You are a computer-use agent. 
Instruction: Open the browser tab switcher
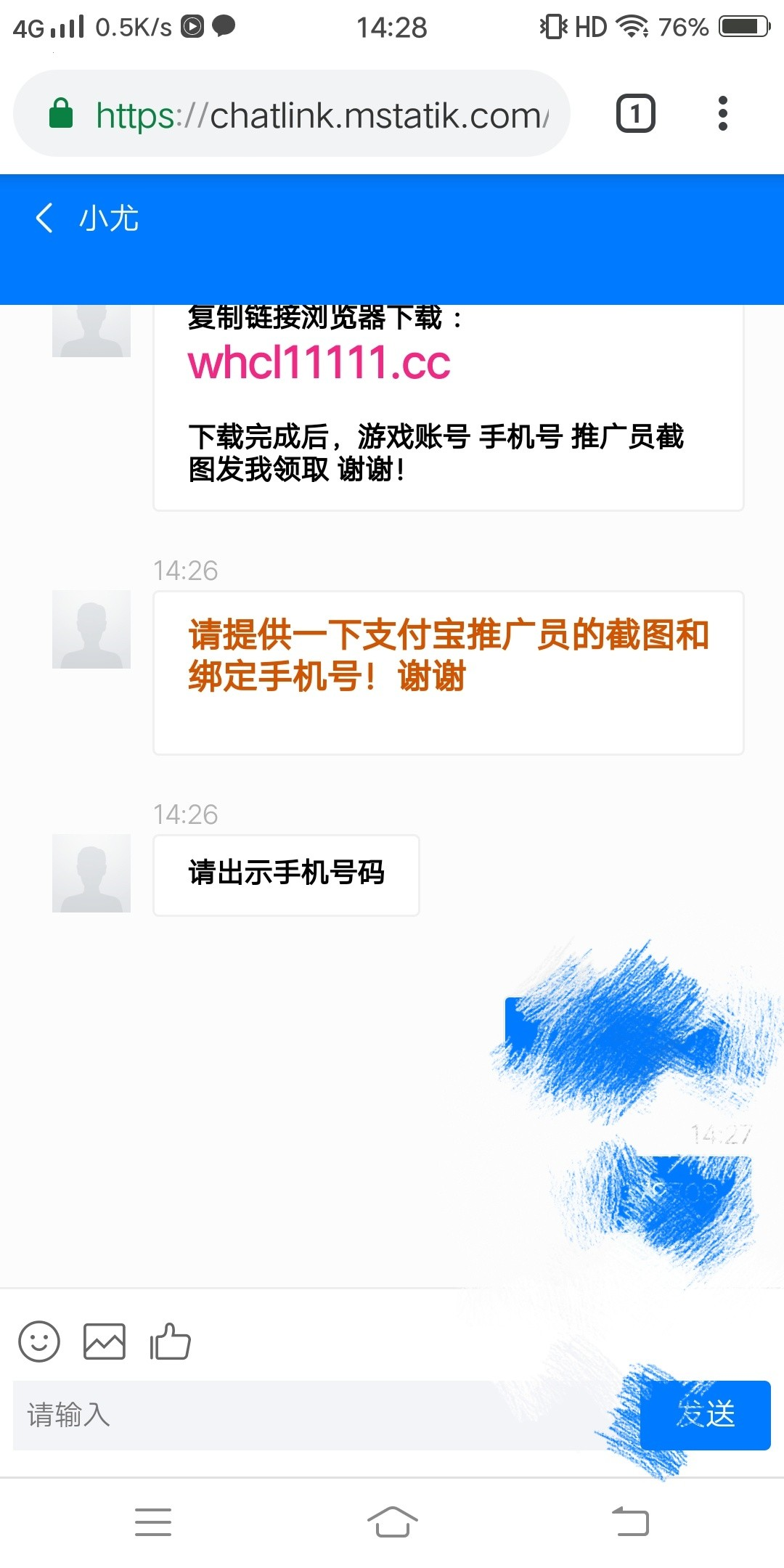635,114
